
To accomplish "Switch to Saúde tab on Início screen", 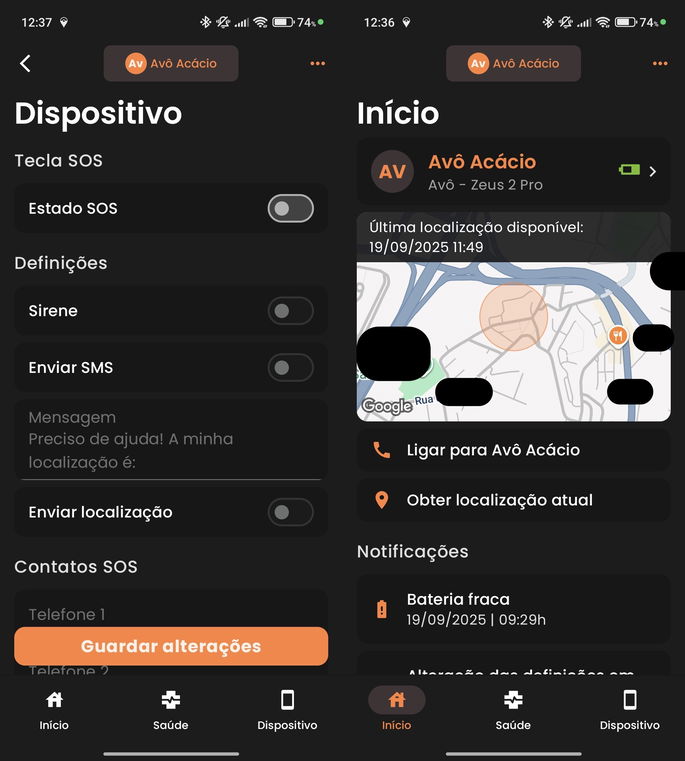I will [513, 710].
